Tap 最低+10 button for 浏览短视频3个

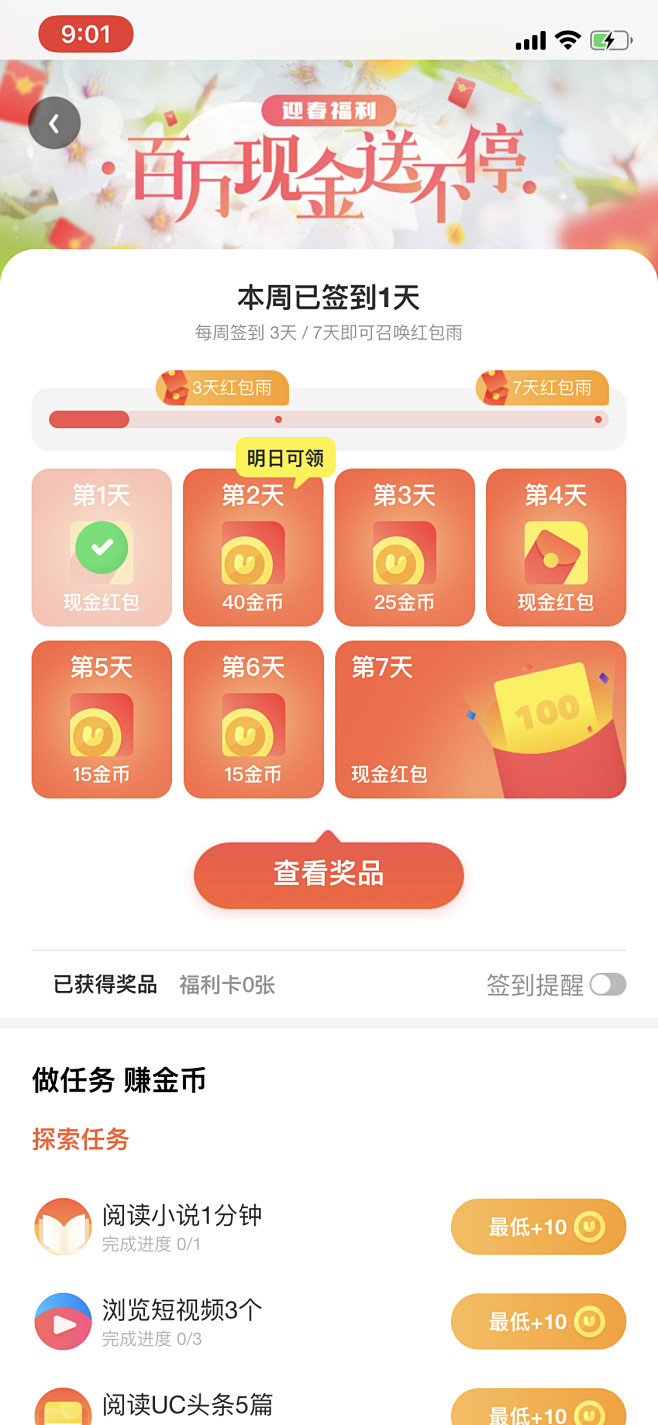(538, 1321)
